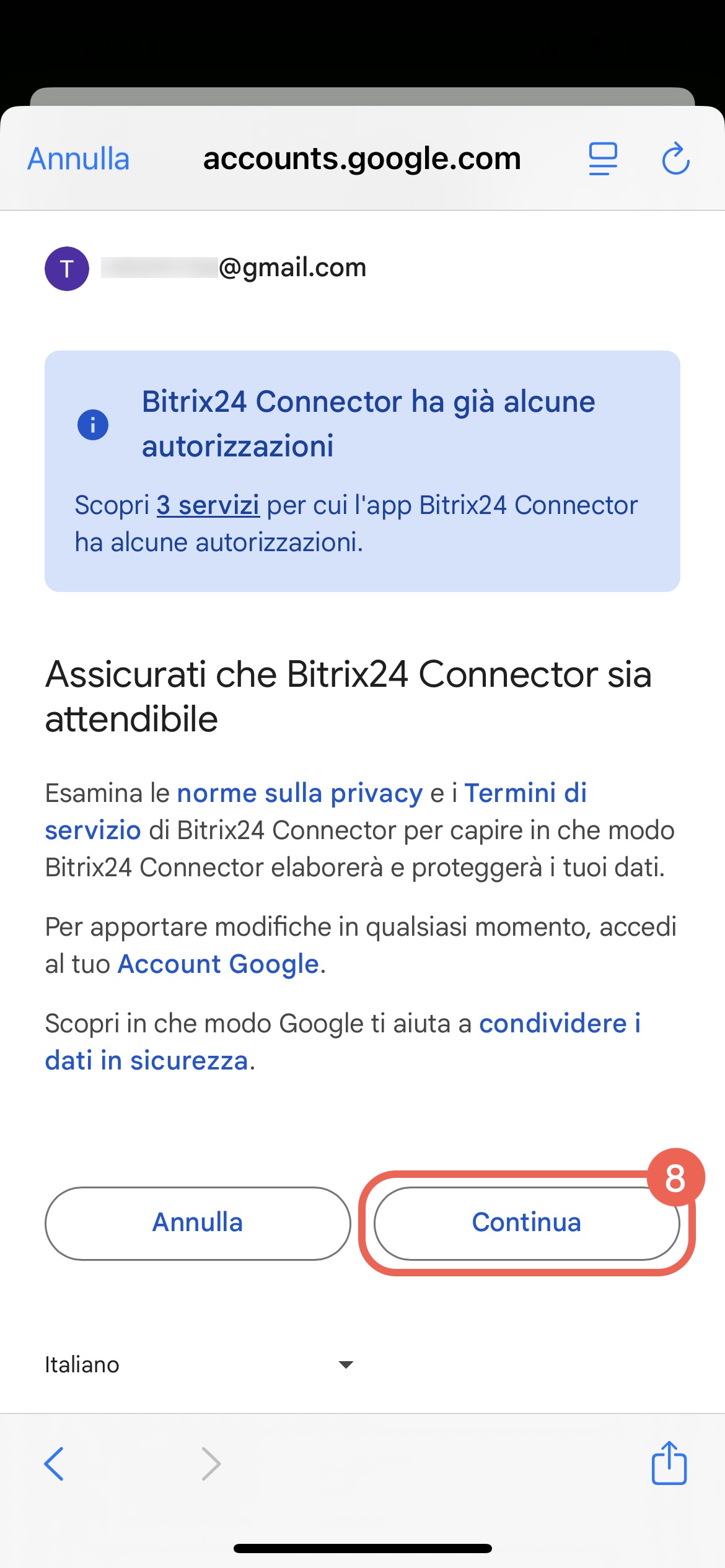Screen dimensions: 725x1568
Task: Open the 3 servizi link
Action: [x=208, y=505]
